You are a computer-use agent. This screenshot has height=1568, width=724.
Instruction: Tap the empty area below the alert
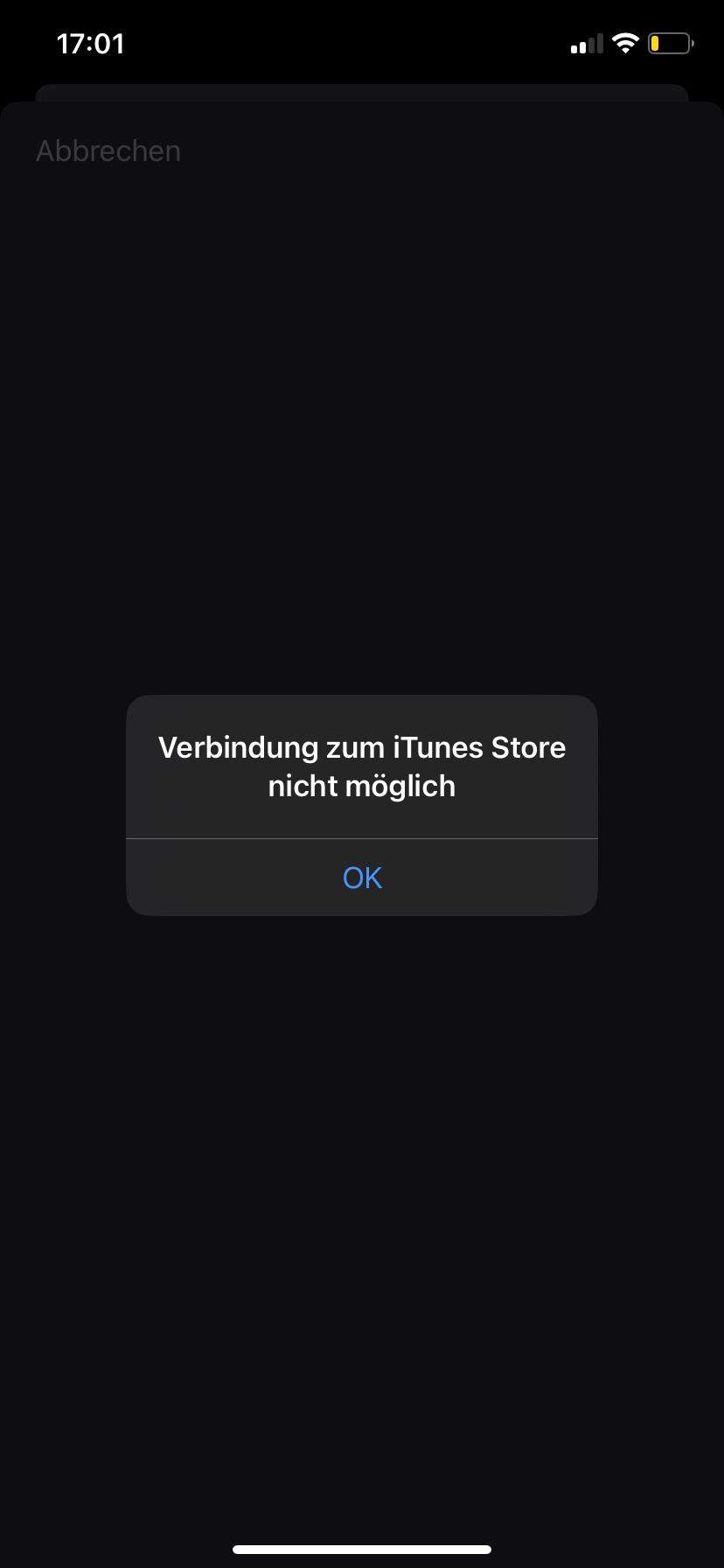pyautogui.click(x=361, y=1137)
